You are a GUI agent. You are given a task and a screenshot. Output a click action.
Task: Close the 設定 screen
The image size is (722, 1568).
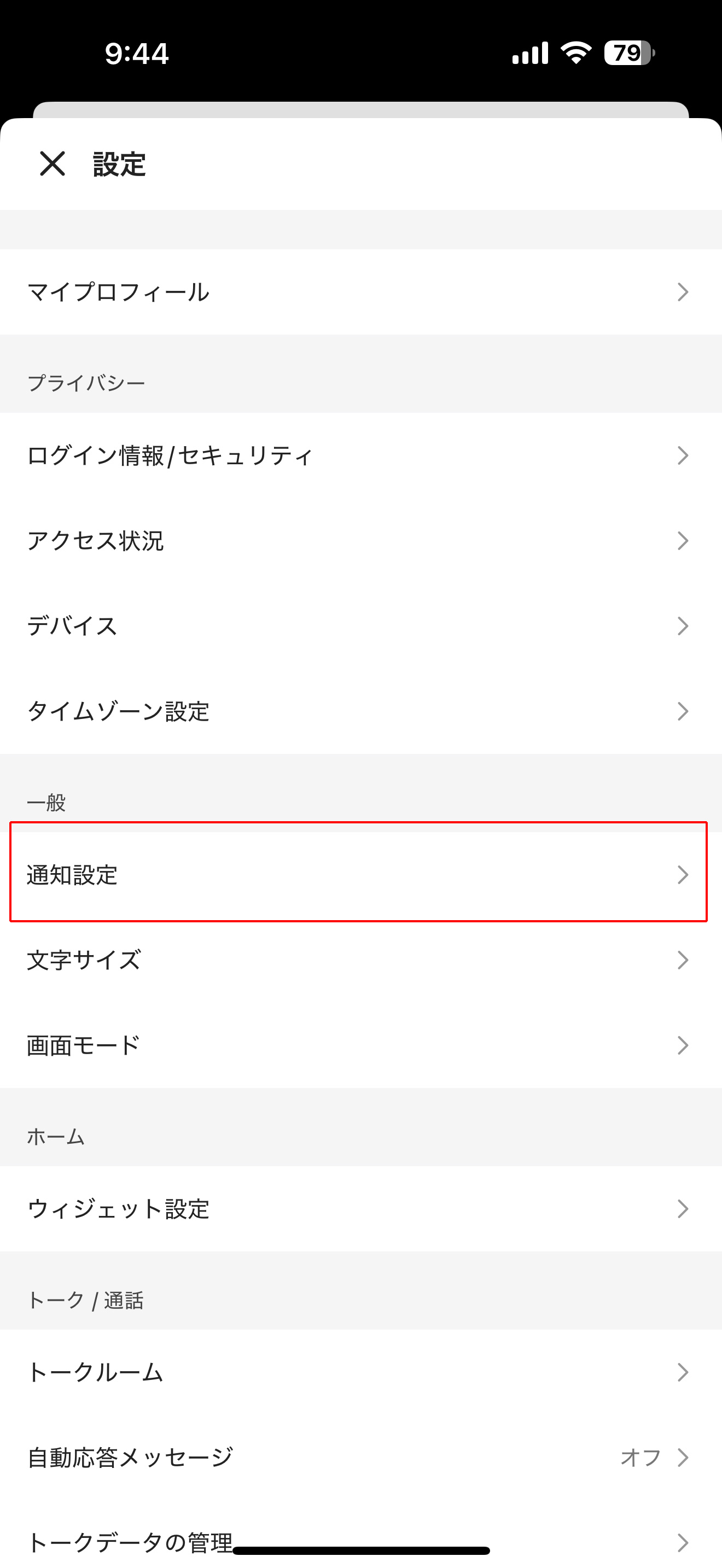click(53, 163)
